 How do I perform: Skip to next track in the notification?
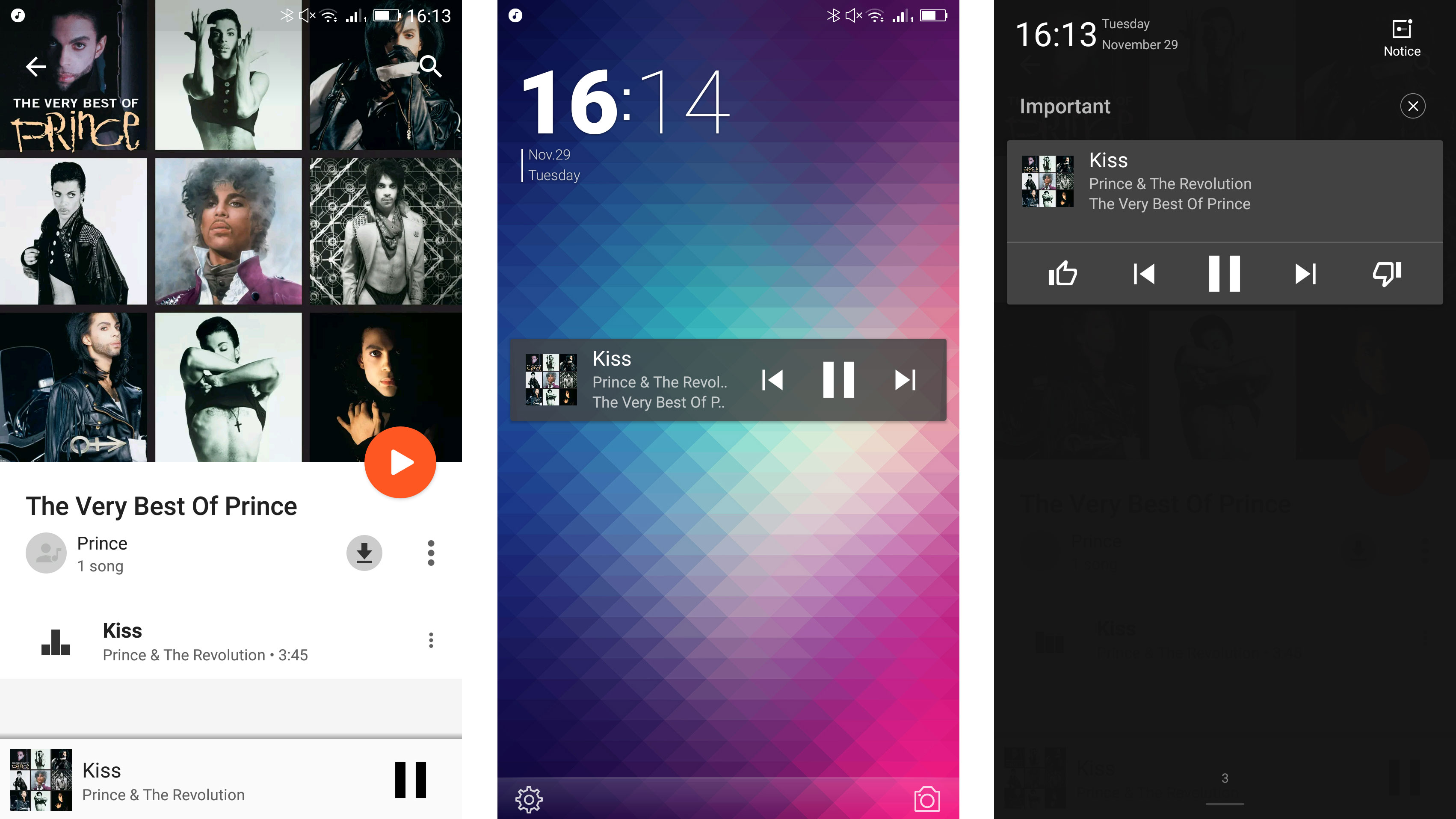point(1305,274)
